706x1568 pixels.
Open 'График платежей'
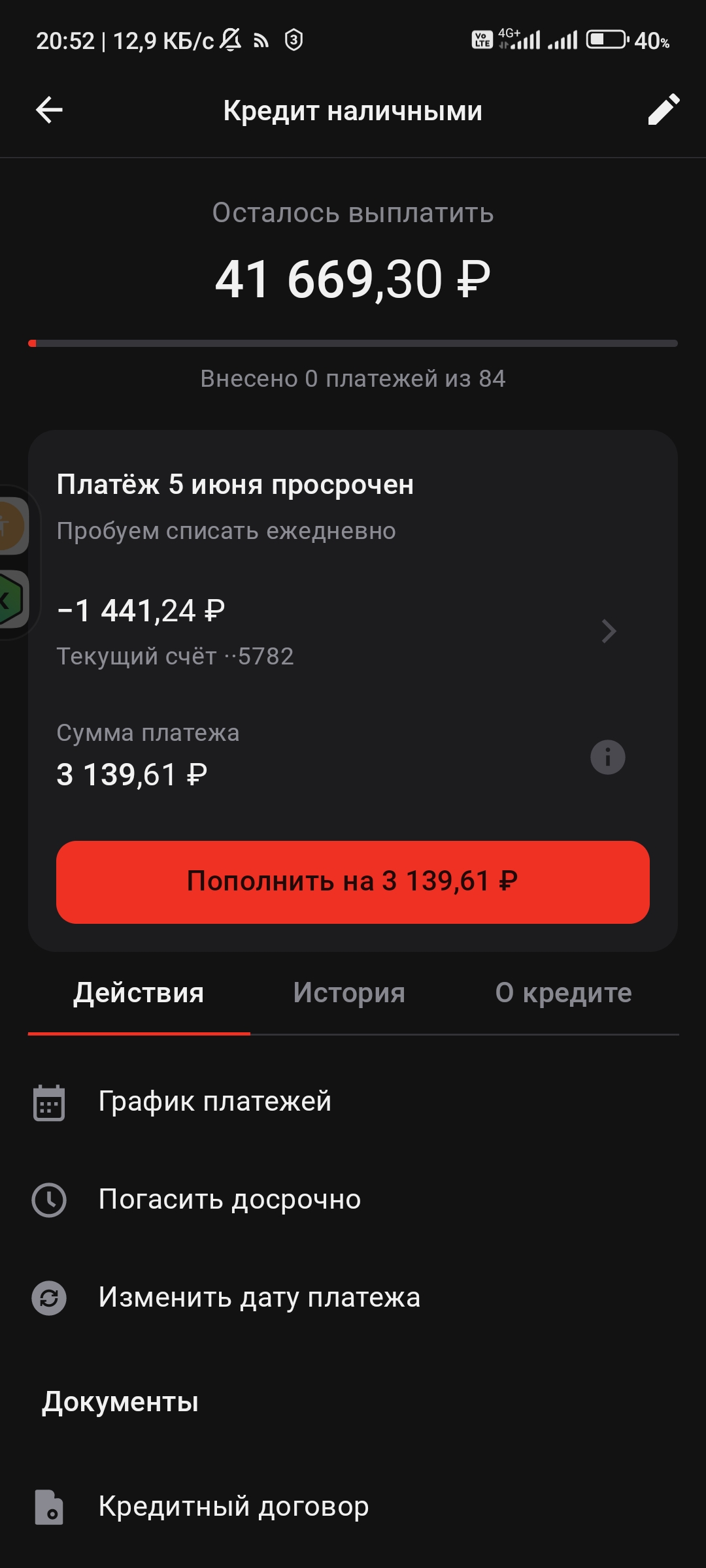[353, 1102]
